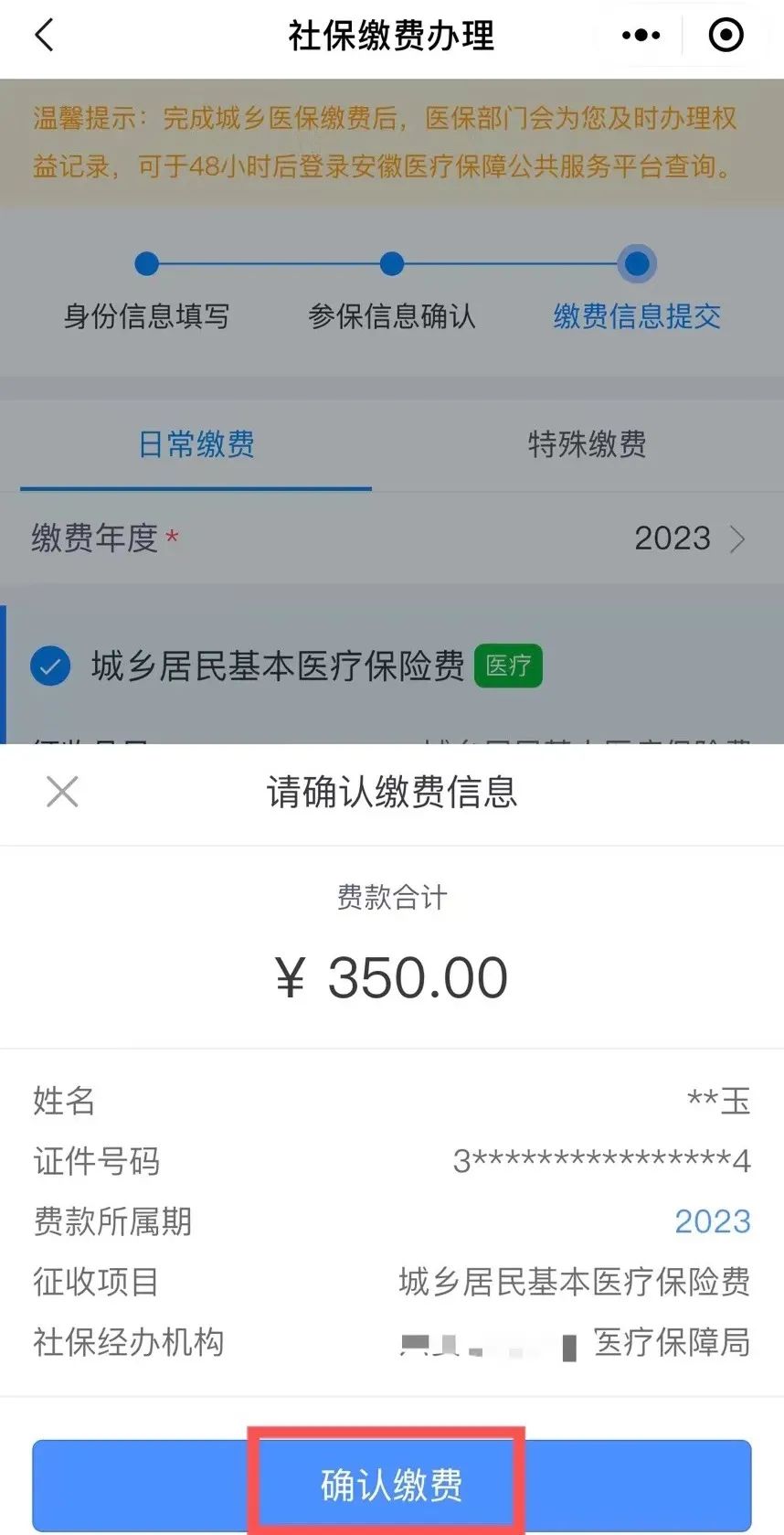Open the mini program three-dot menu
This screenshot has width=784, height=1535.
click(x=641, y=36)
